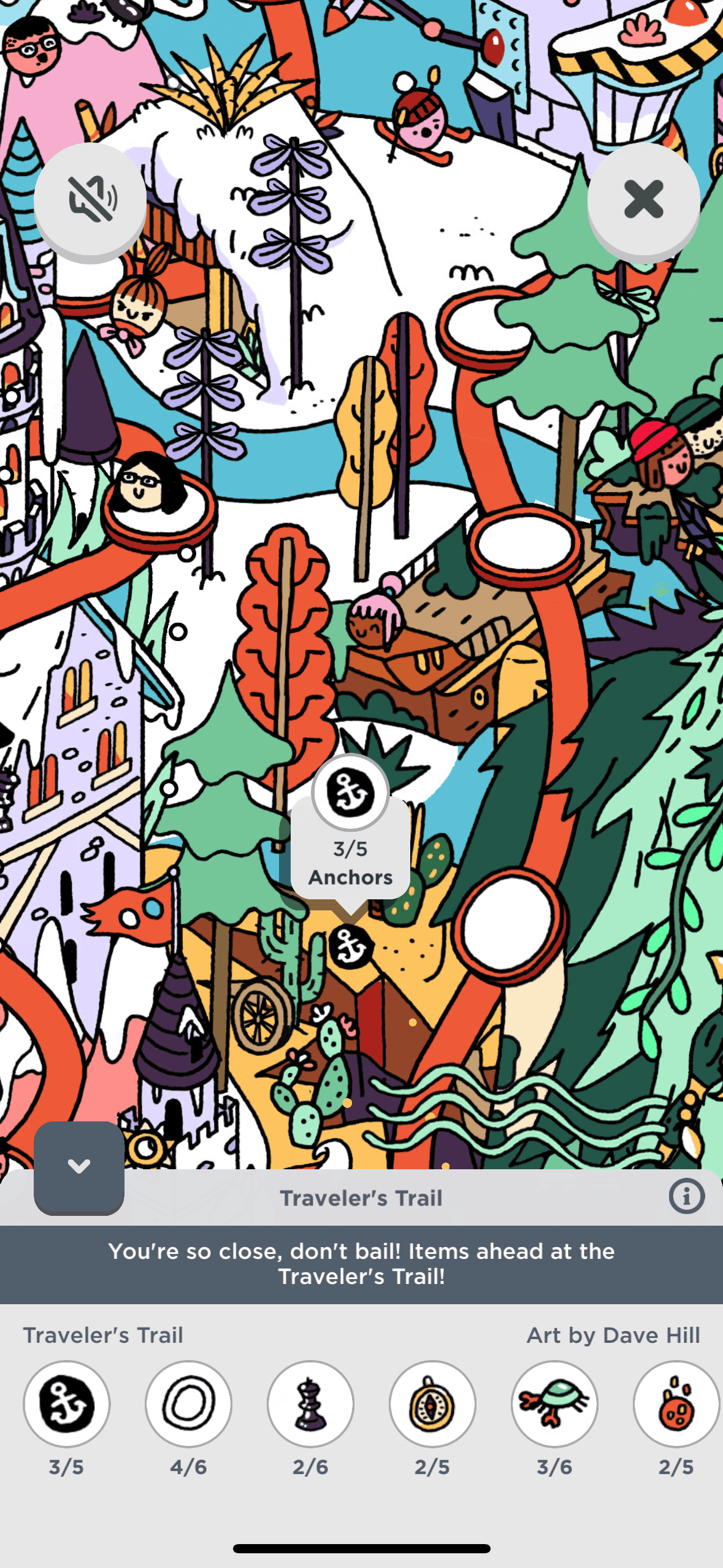Select the ring item showing 4/6
The image size is (723, 1568).
pyautogui.click(x=189, y=1404)
